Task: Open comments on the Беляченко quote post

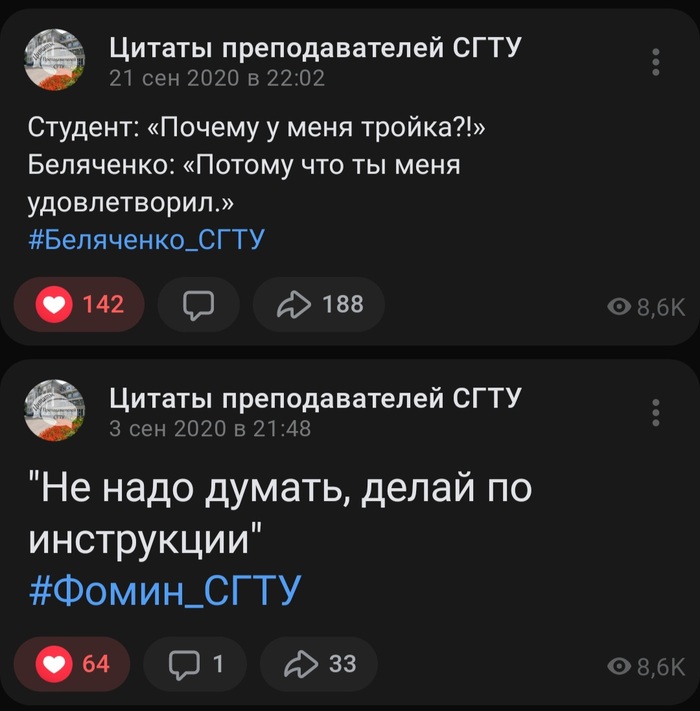Action: (x=199, y=304)
